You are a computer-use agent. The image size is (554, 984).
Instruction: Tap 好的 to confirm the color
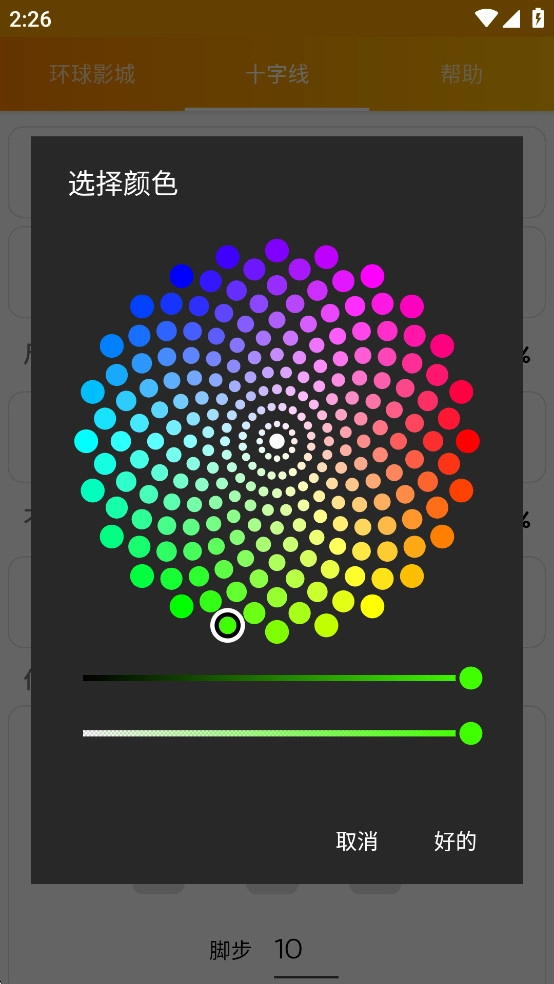(x=455, y=841)
